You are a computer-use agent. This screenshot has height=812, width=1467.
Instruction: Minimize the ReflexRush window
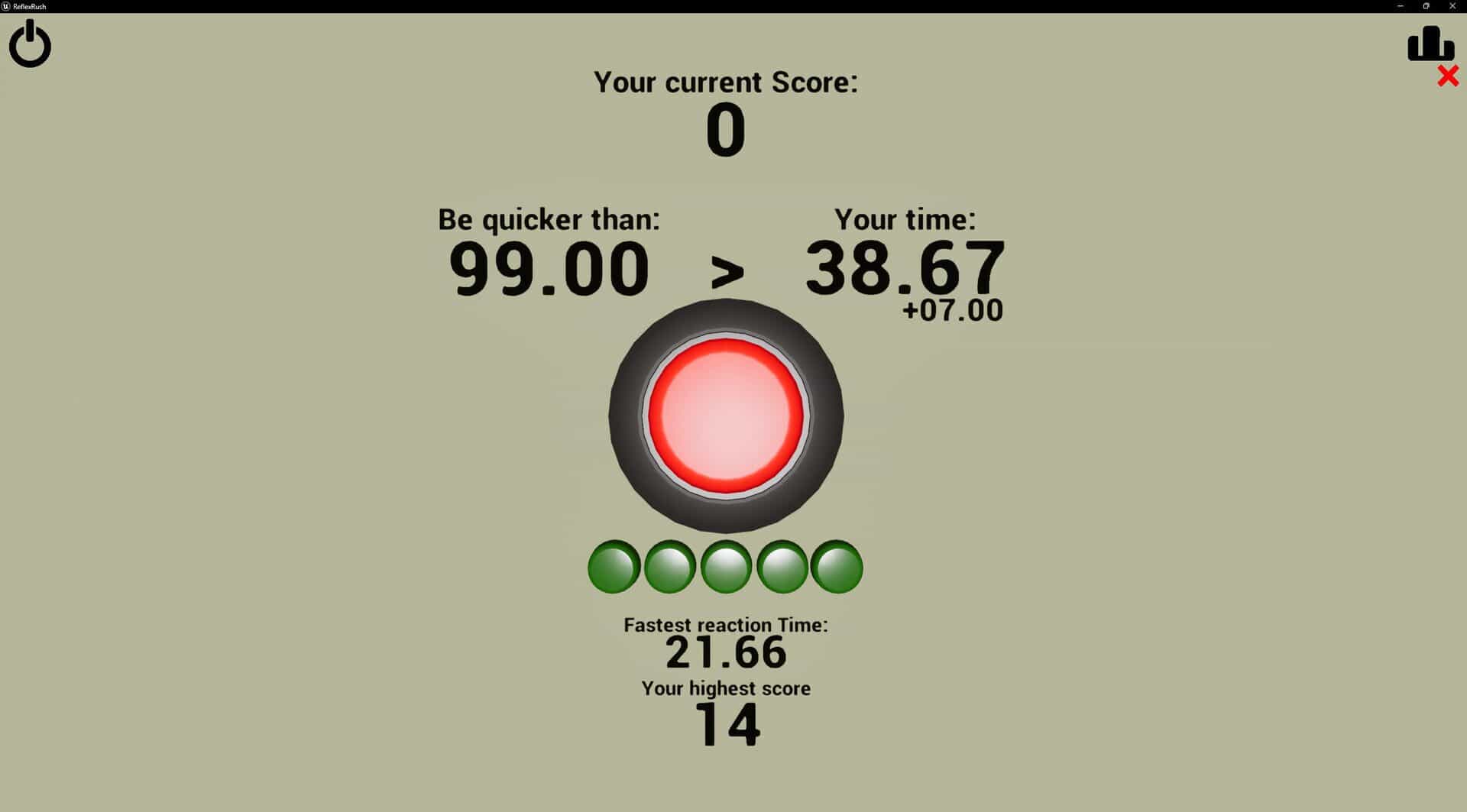tap(1401, 6)
